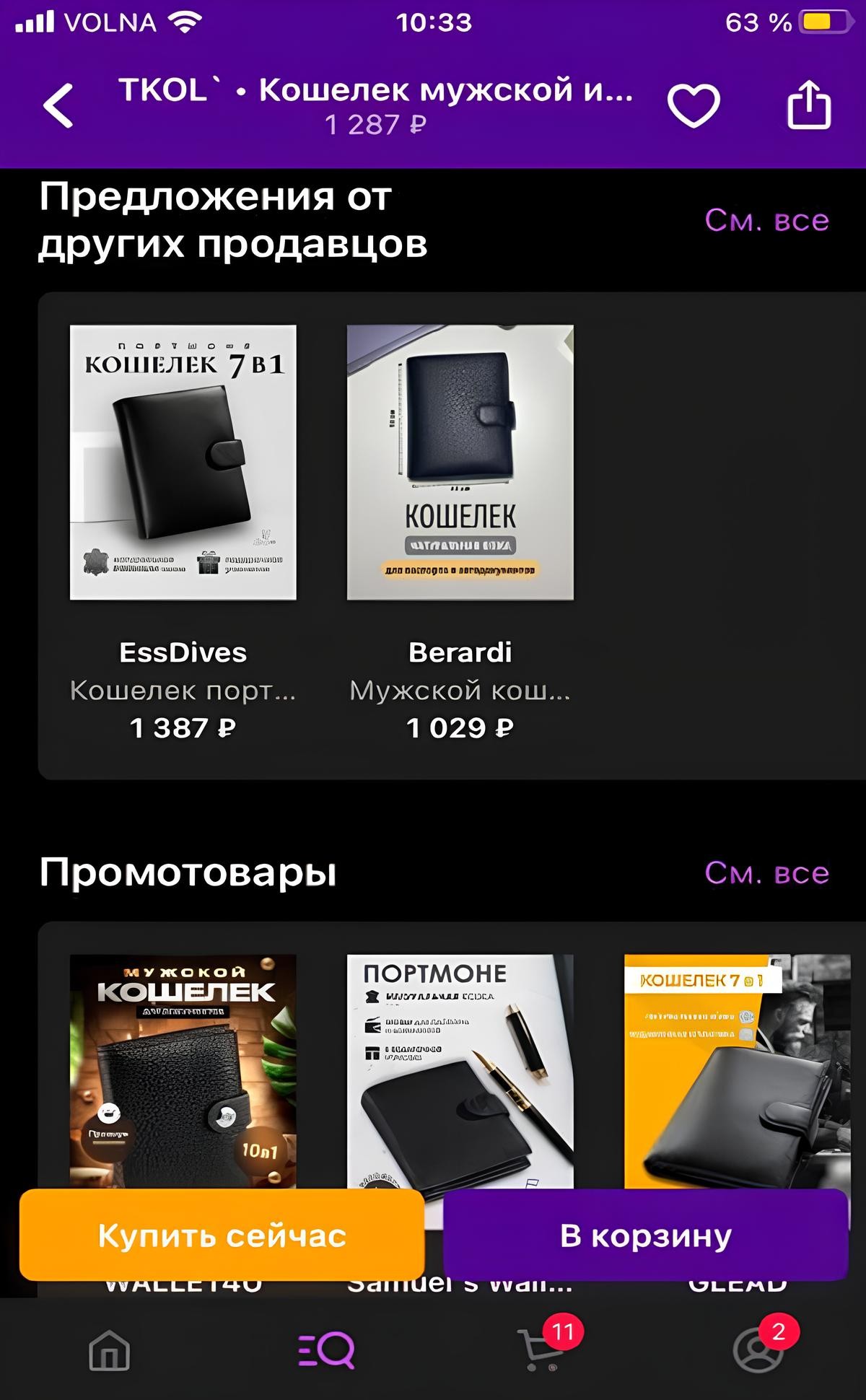866x1400 pixels.
Task: Go back with the arrow icon
Action: coord(59,106)
